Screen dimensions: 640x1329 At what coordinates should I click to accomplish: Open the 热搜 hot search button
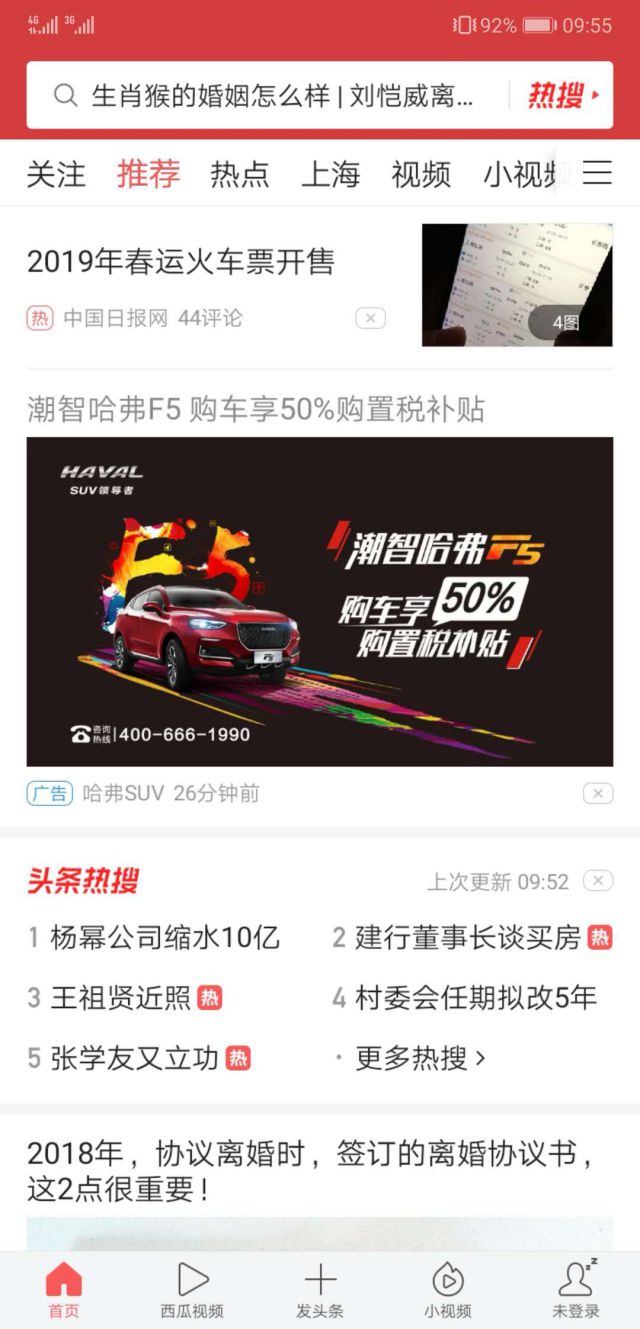[x=563, y=96]
